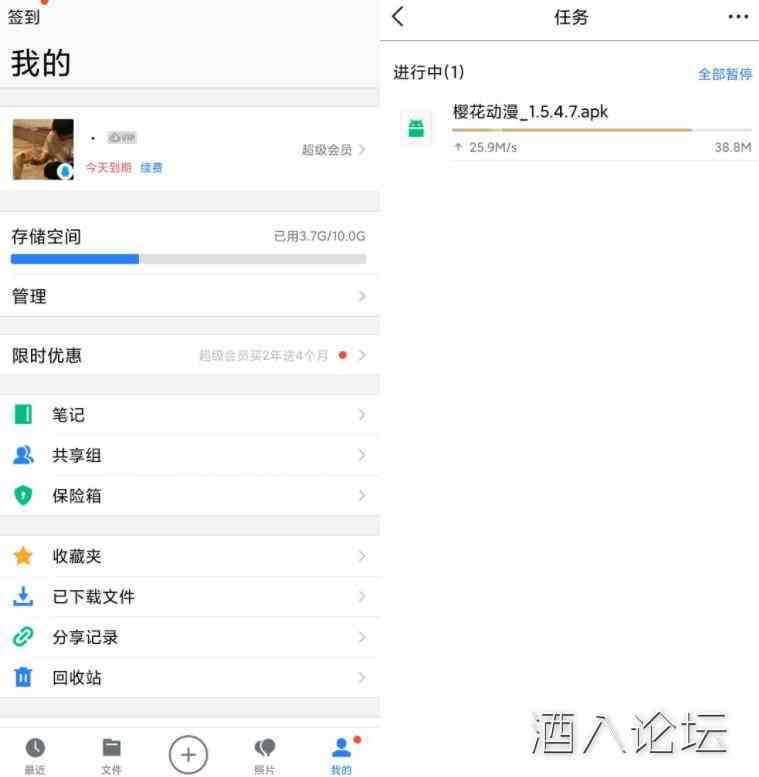
Task: Open 回收站 recycle bin
Action: tap(189, 678)
